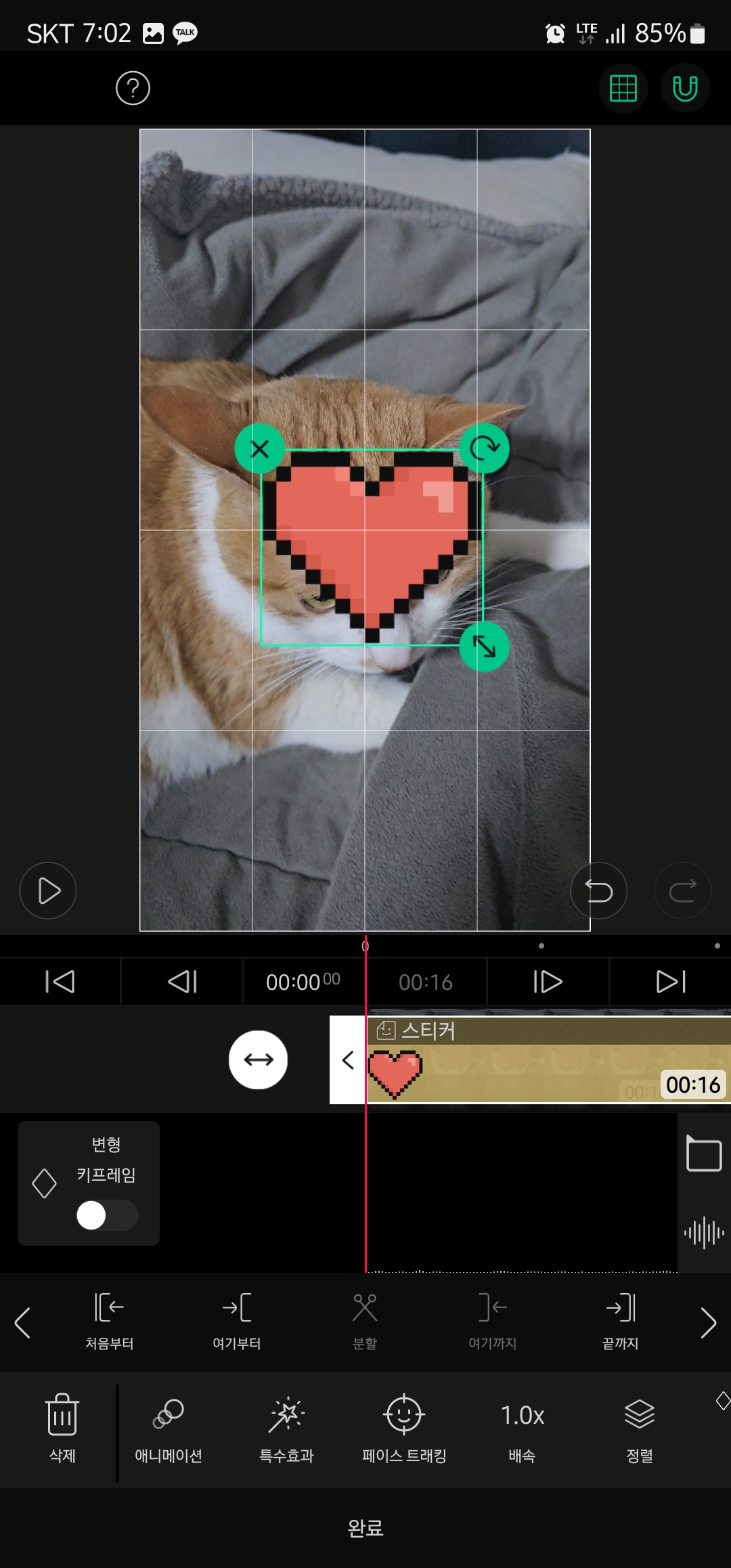Finish editing with 완료
This screenshot has height=1568, width=731.
pyautogui.click(x=365, y=1528)
